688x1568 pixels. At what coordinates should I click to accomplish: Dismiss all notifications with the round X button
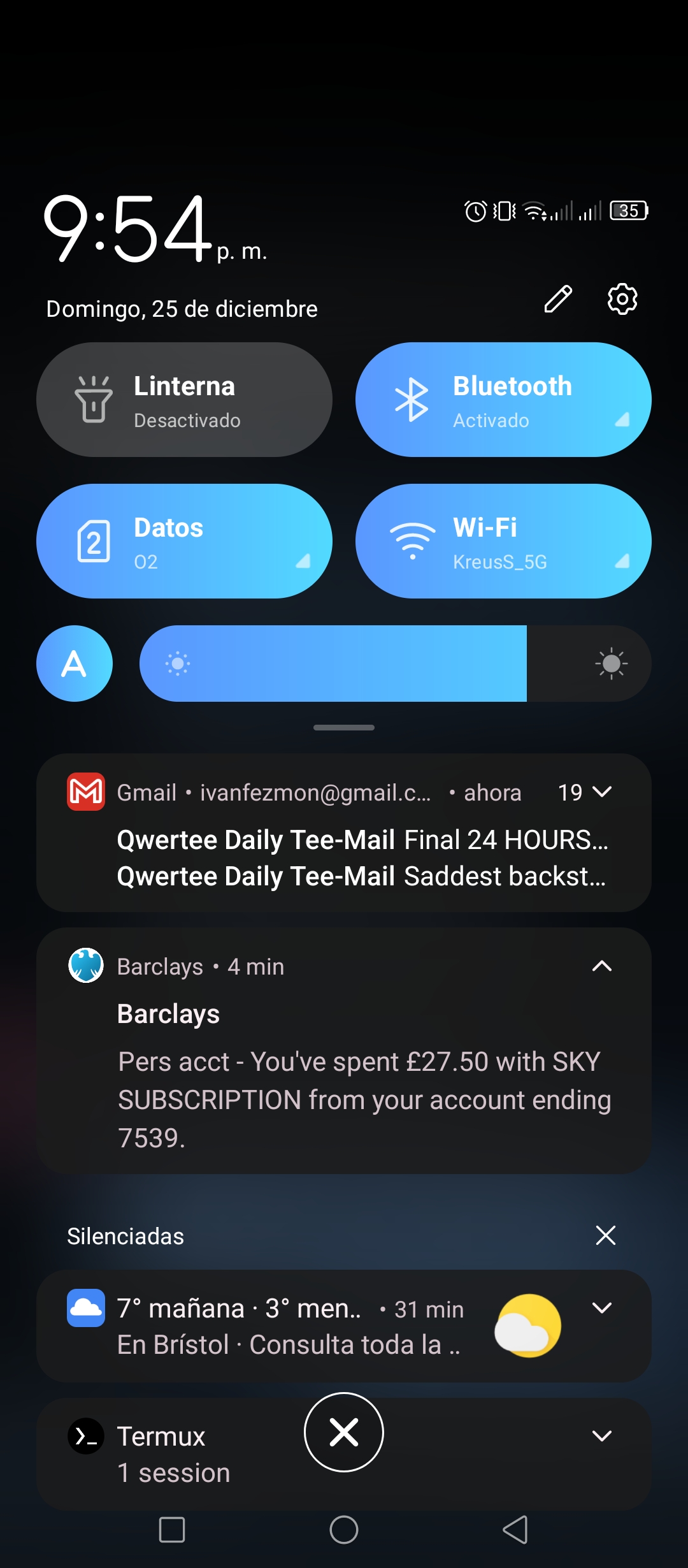344,1432
